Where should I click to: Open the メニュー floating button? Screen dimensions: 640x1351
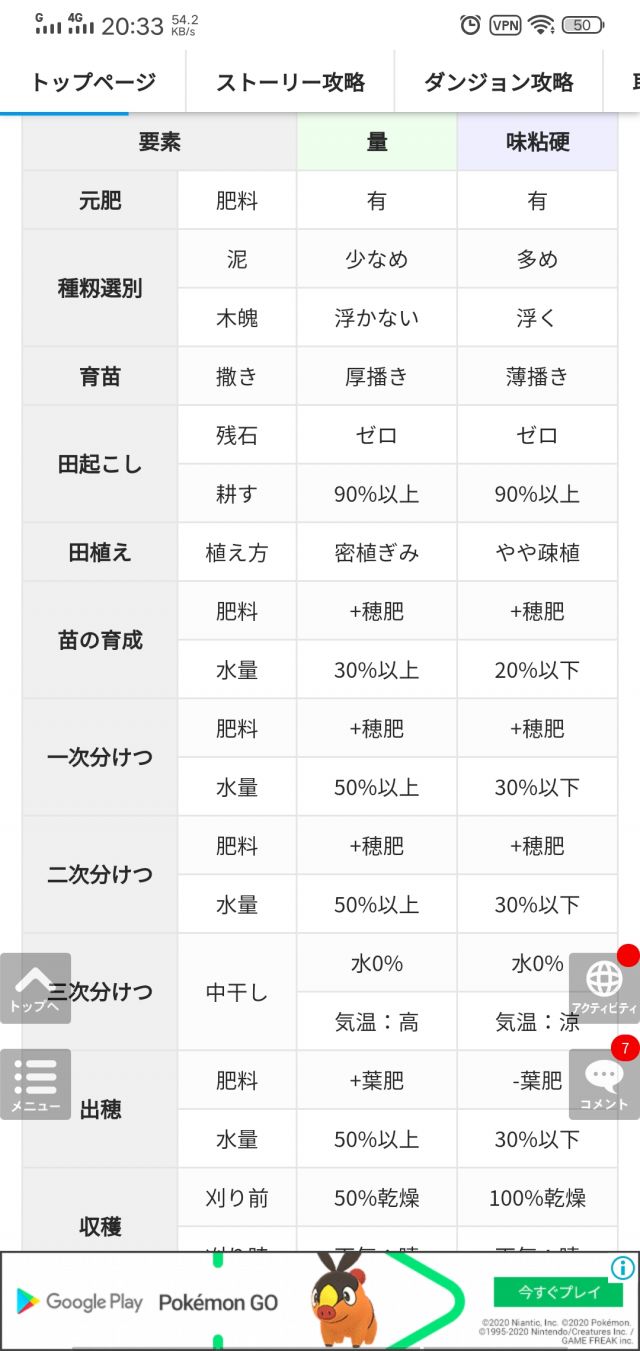[x=35, y=1084]
